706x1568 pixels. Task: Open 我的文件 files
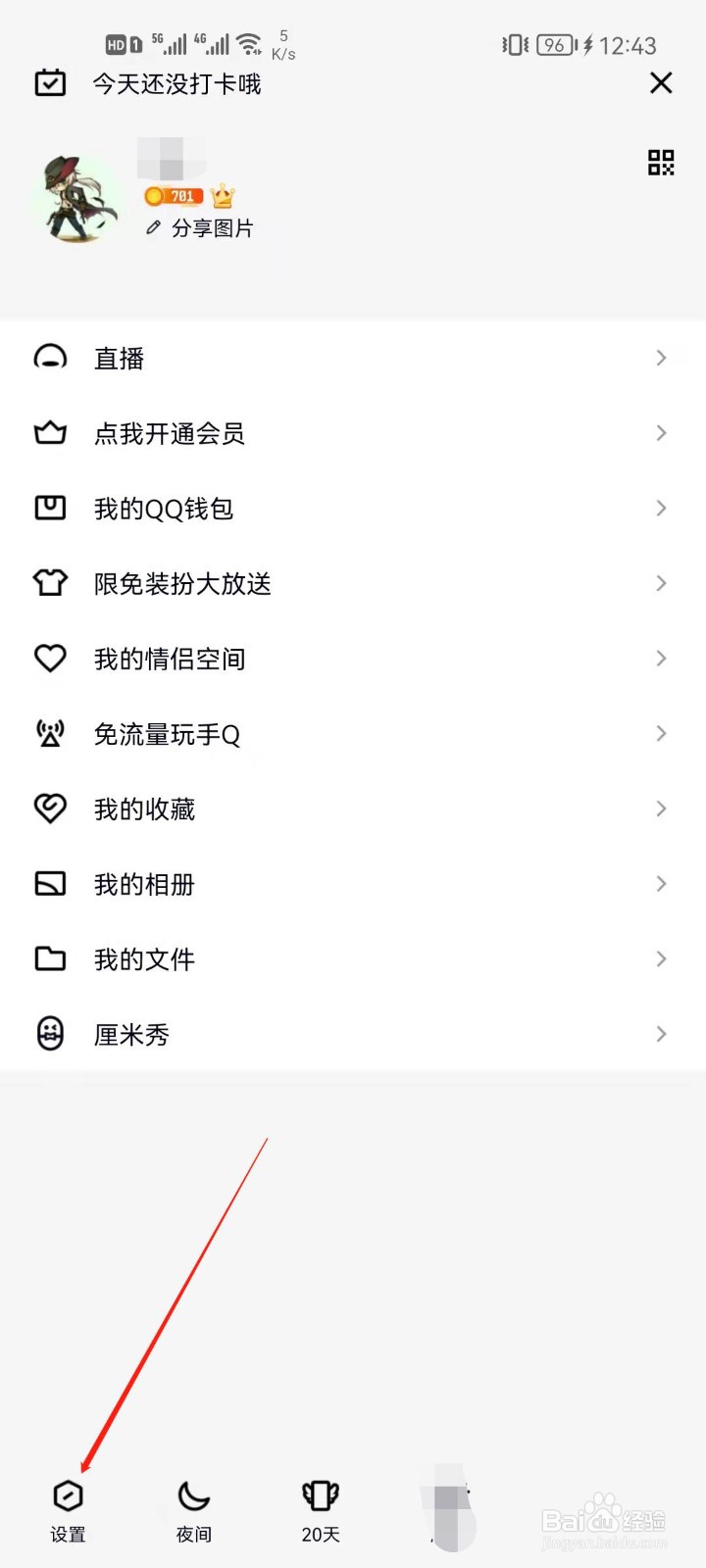[353, 959]
